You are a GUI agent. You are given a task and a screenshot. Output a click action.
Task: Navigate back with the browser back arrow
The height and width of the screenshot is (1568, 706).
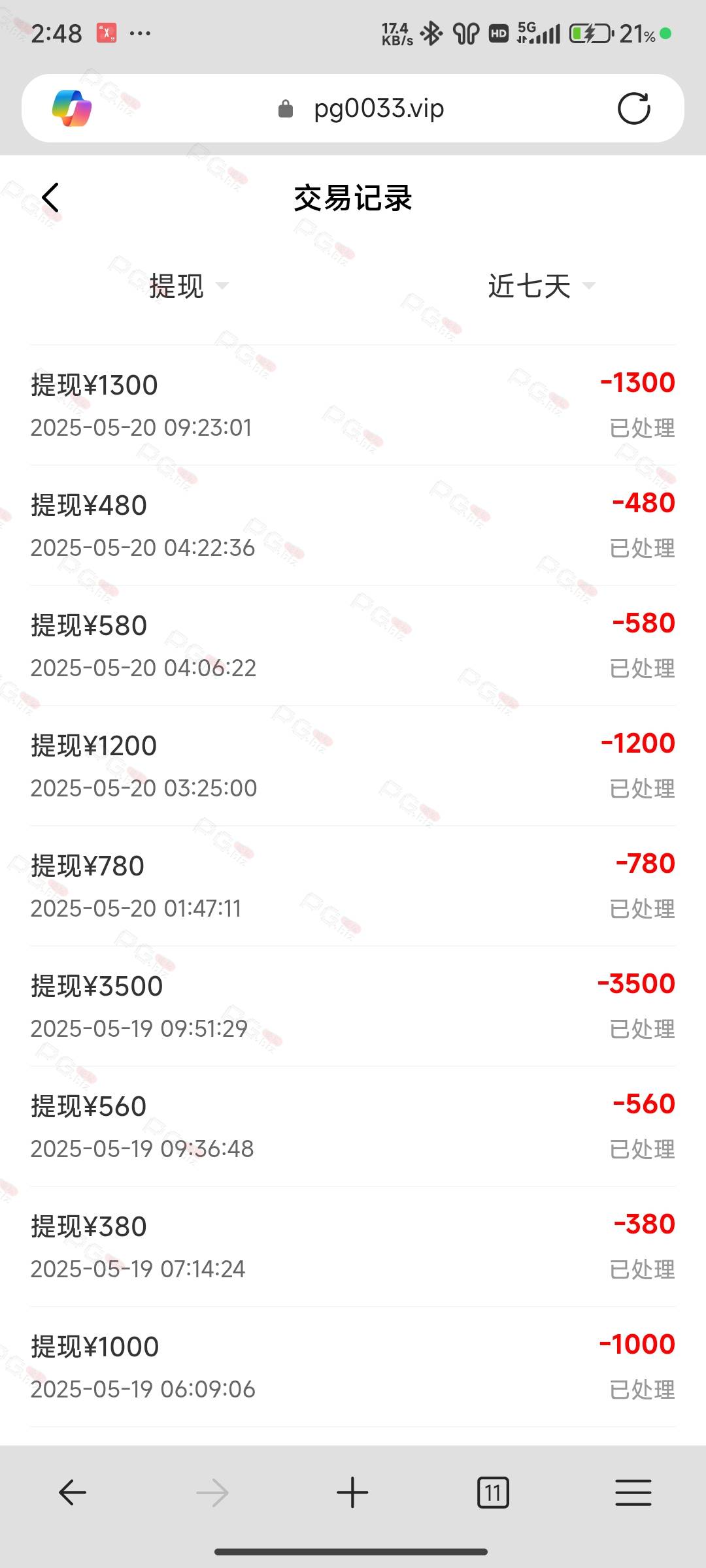tap(73, 1492)
